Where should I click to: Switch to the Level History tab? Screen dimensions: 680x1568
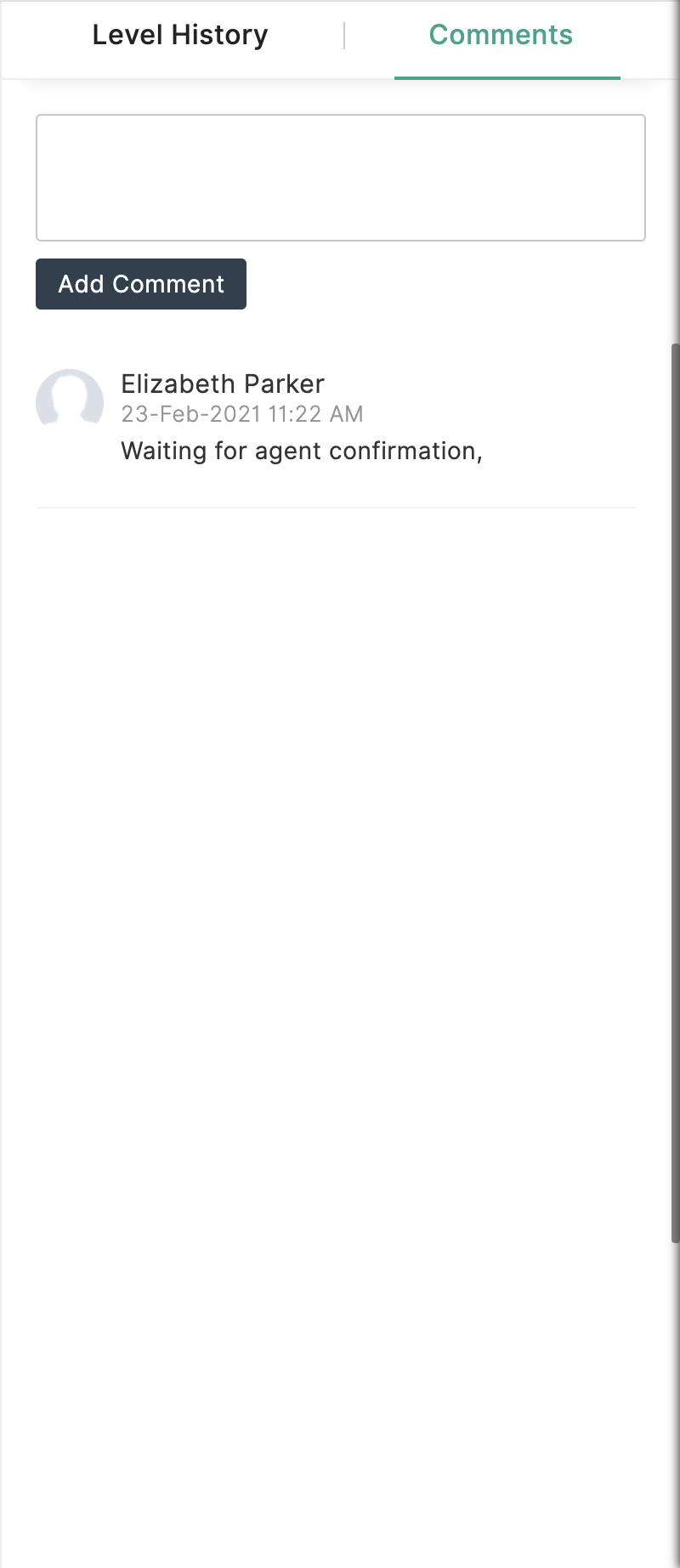pyautogui.click(x=180, y=36)
